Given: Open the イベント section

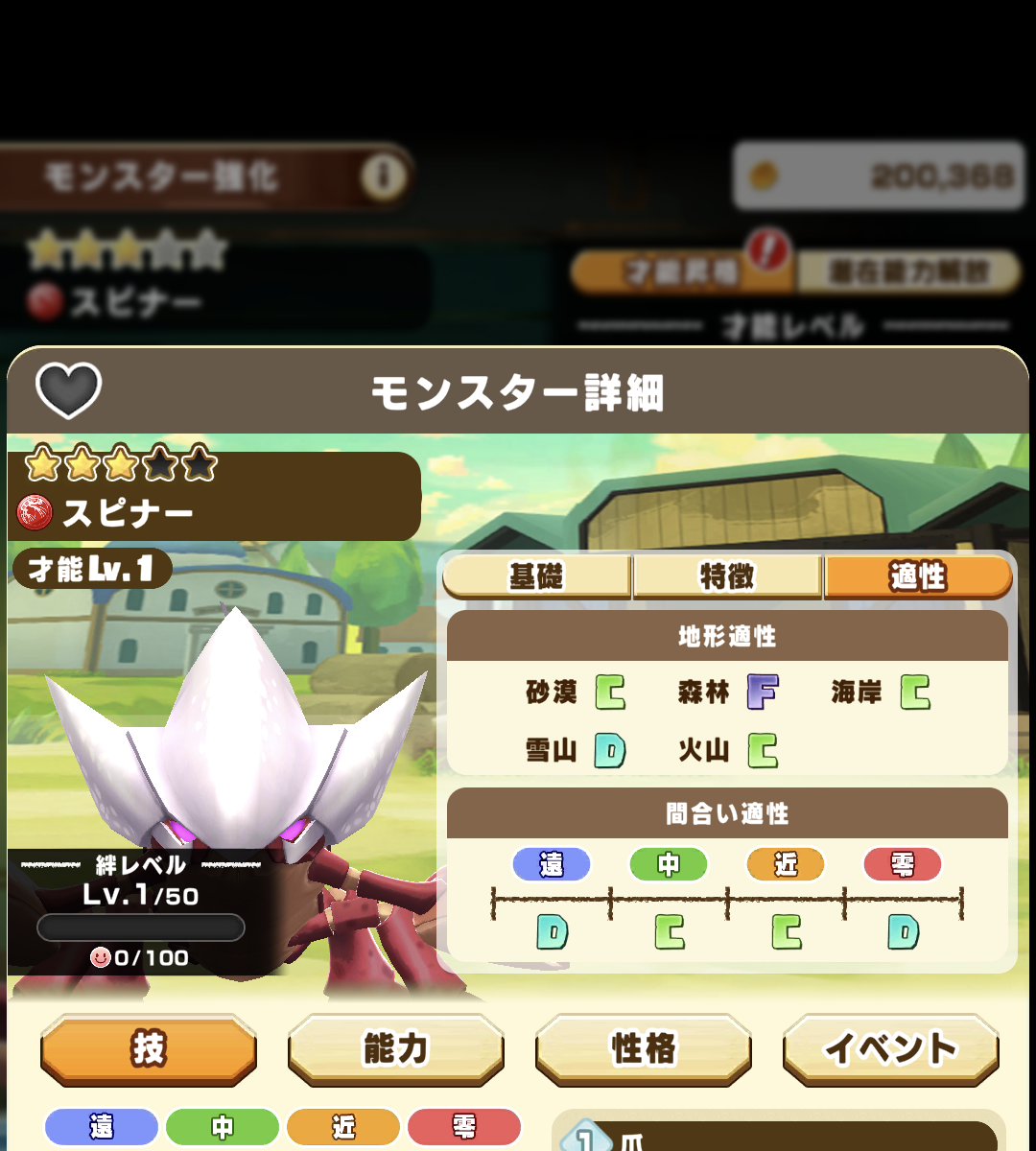Looking at the screenshot, I should [x=890, y=1049].
